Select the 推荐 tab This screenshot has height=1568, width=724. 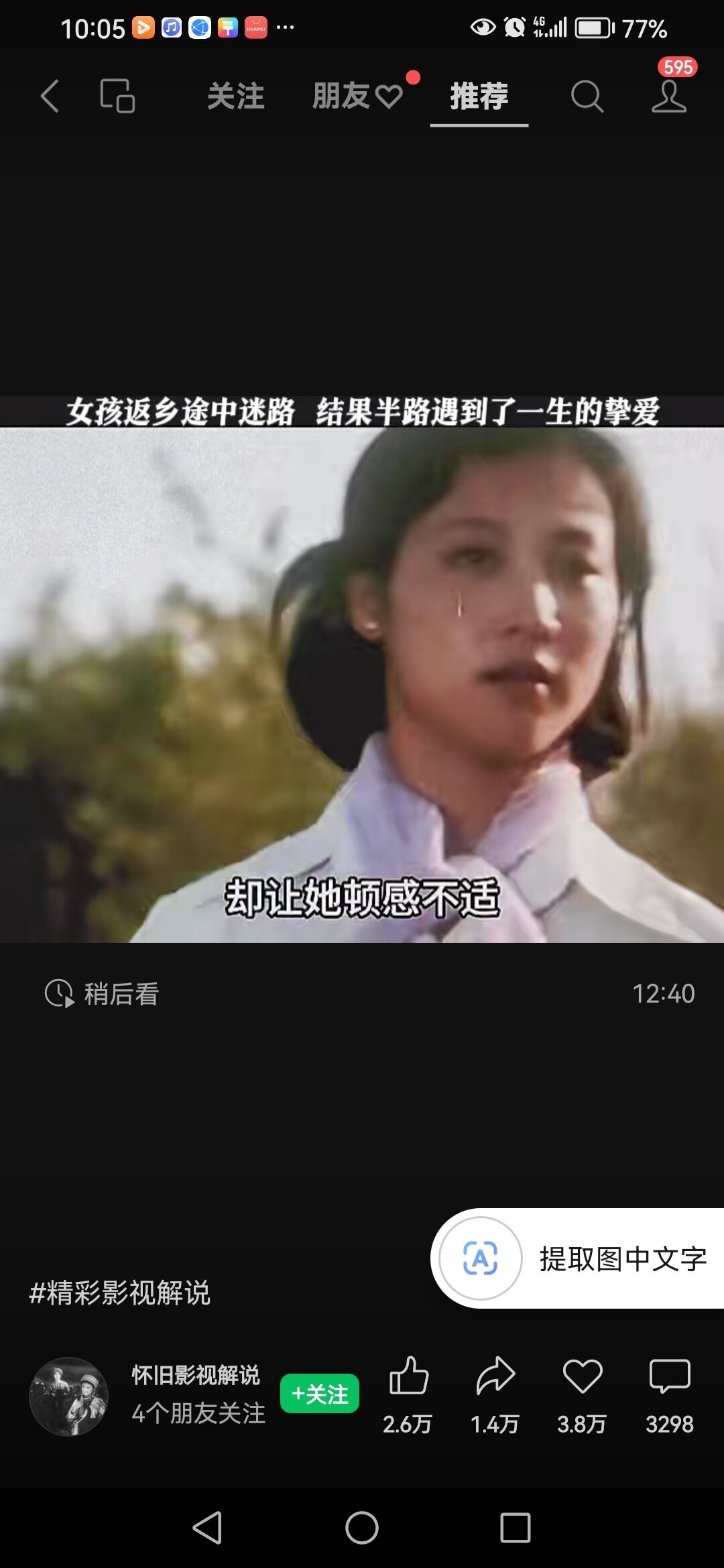pyautogui.click(x=479, y=96)
